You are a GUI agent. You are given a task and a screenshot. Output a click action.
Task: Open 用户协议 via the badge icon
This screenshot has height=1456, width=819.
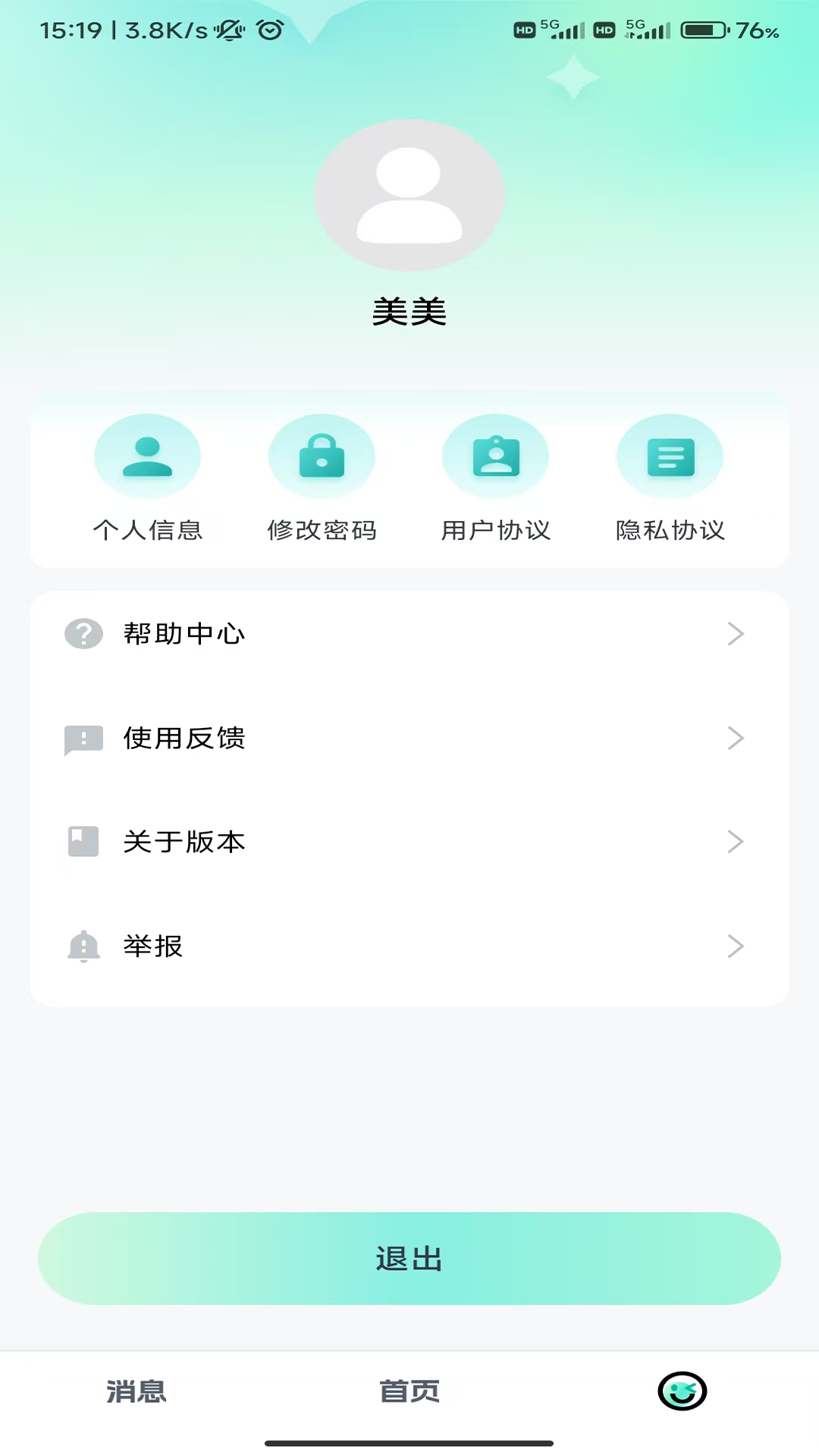pos(496,456)
